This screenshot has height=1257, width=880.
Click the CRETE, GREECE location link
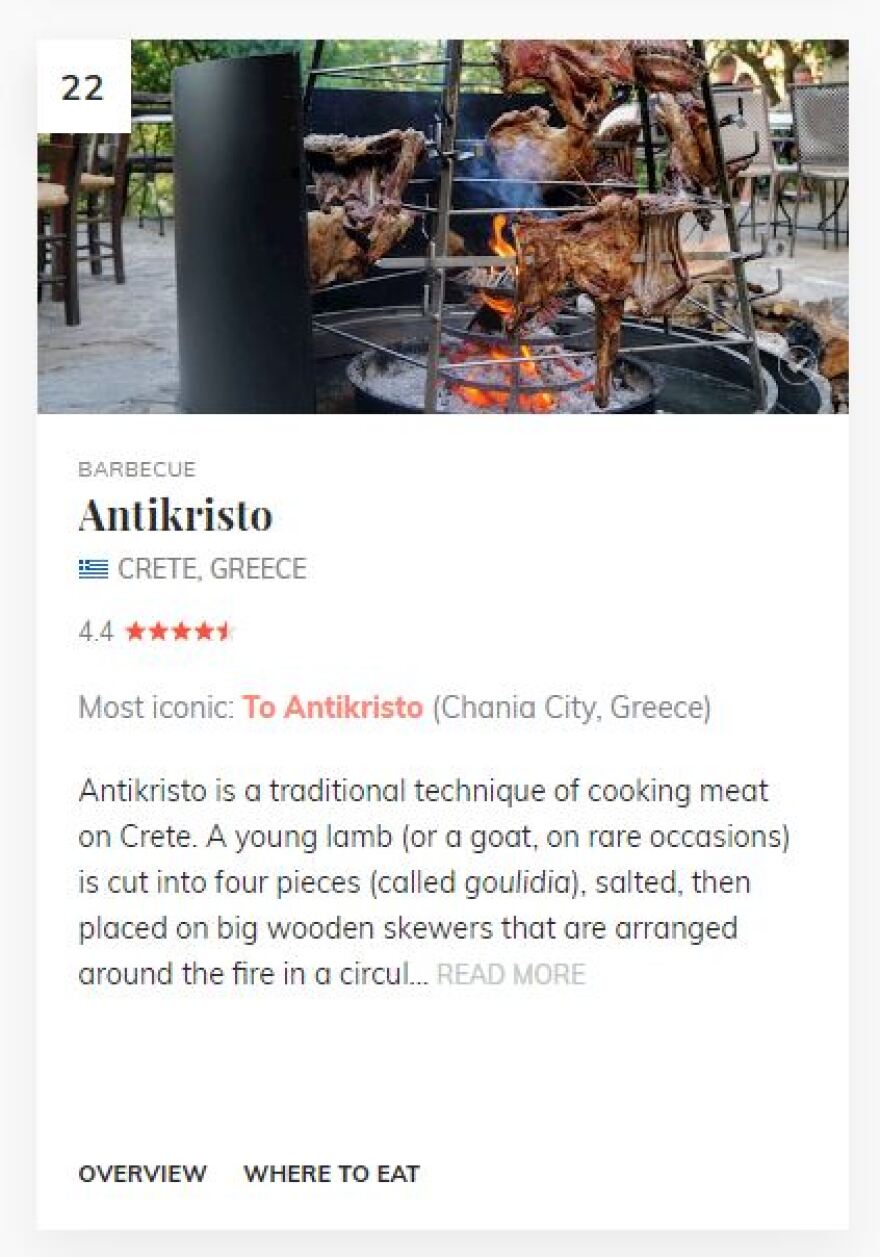click(x=213, y=568)
